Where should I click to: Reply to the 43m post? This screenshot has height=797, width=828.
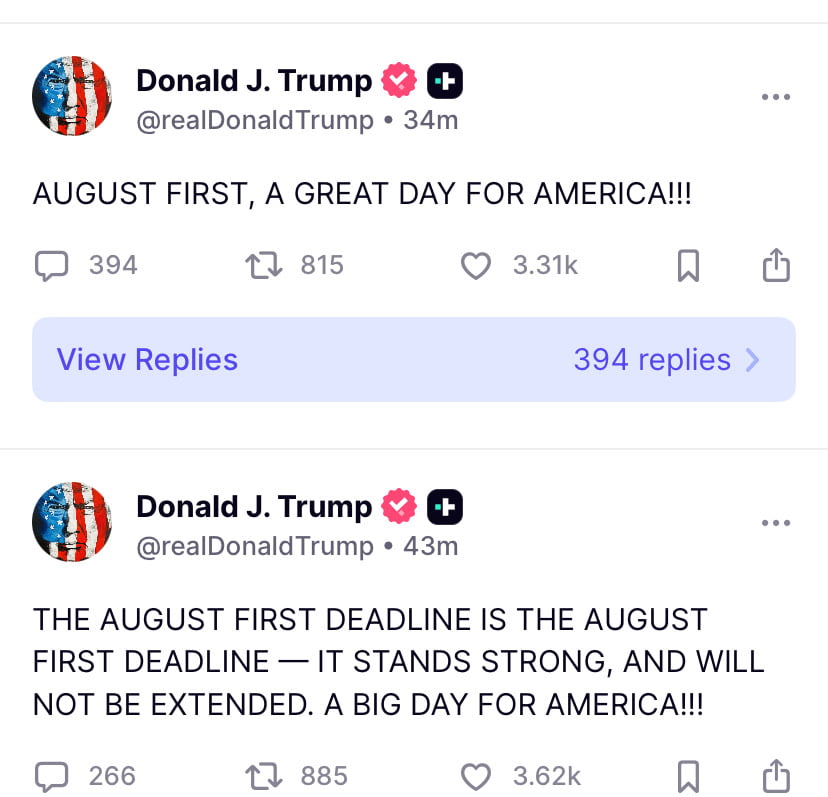click(x=52, y=776)
